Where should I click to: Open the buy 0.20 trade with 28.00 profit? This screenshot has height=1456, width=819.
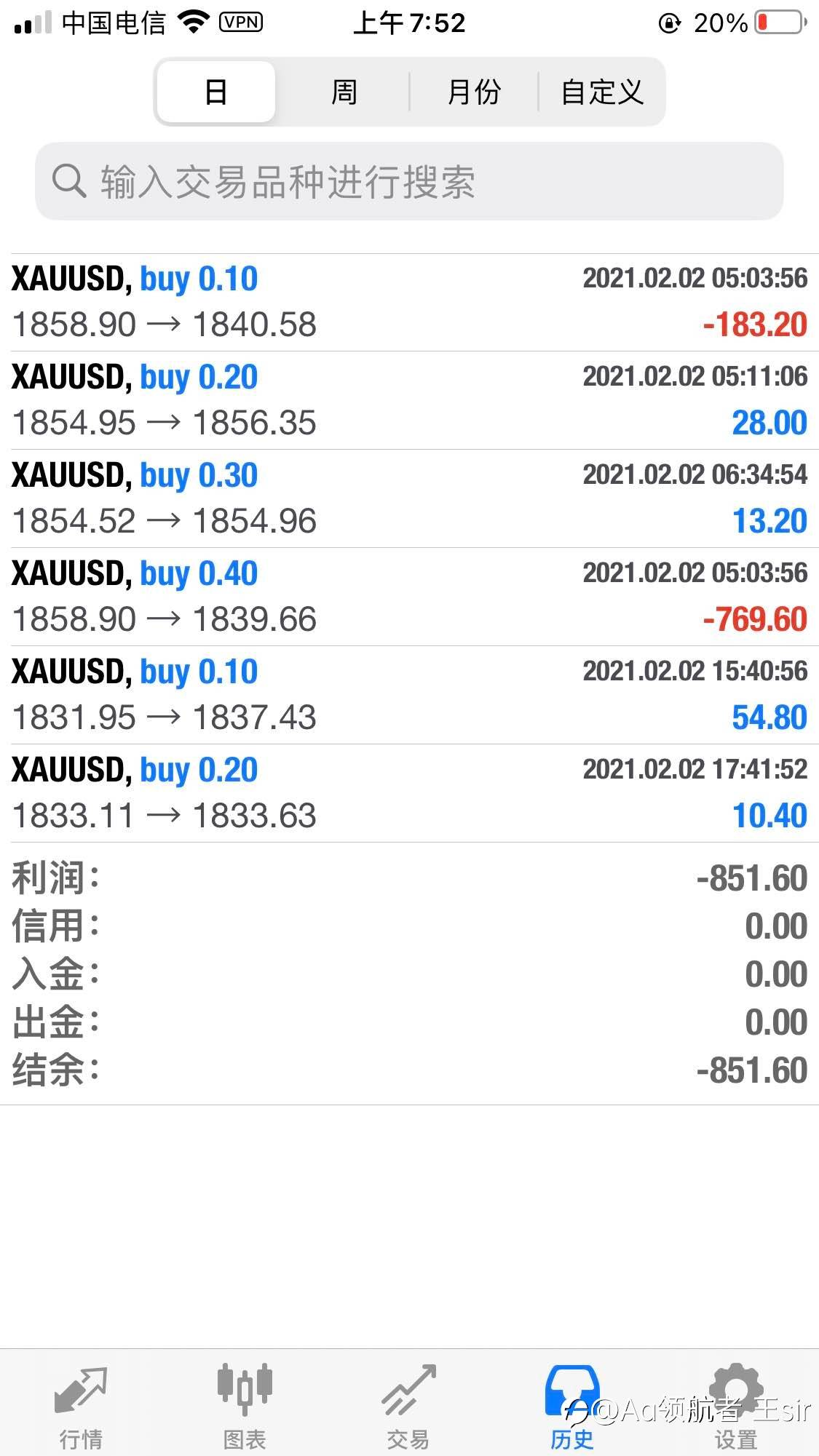[409, 401]
